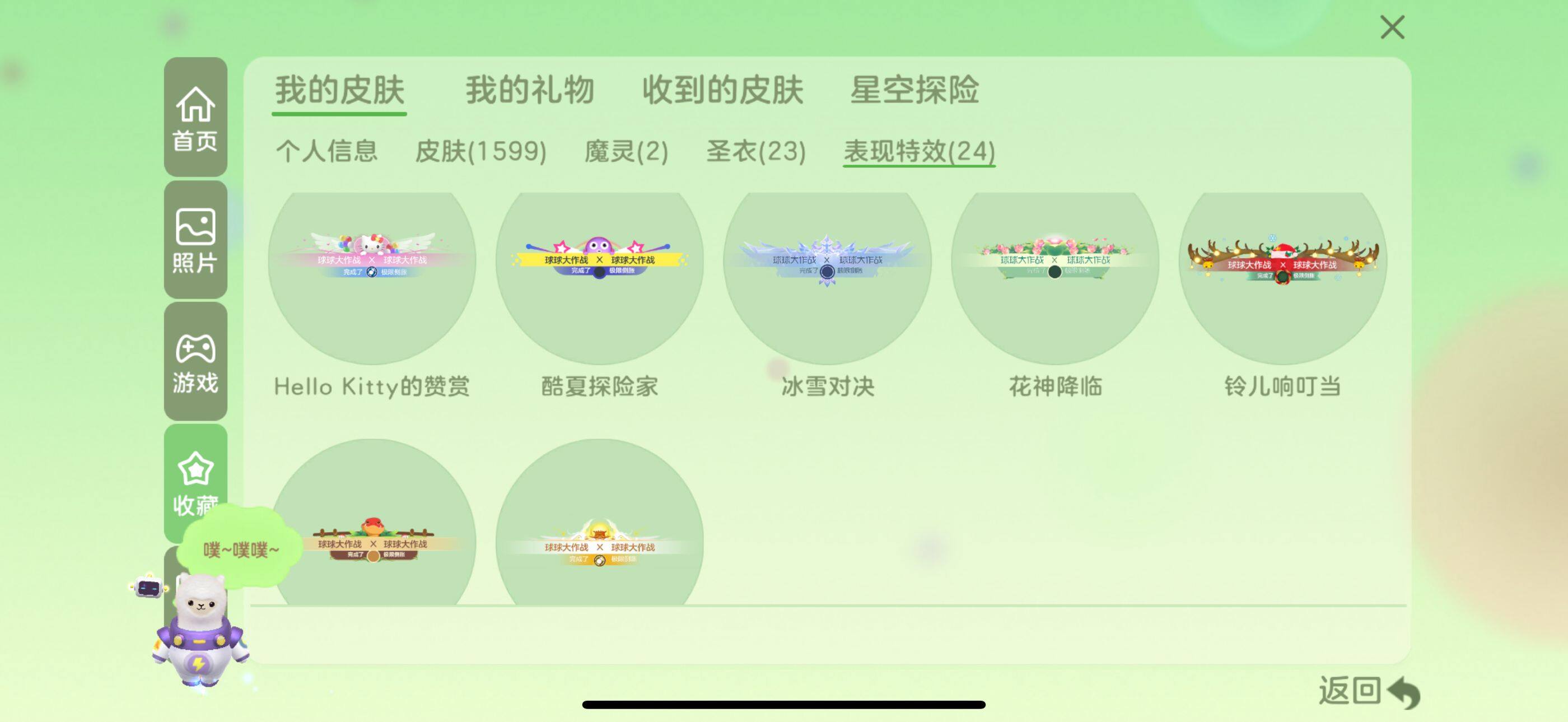Select the 魔灵(2) sub-tab
The image size is (1568, 722).
coord(626,151)
